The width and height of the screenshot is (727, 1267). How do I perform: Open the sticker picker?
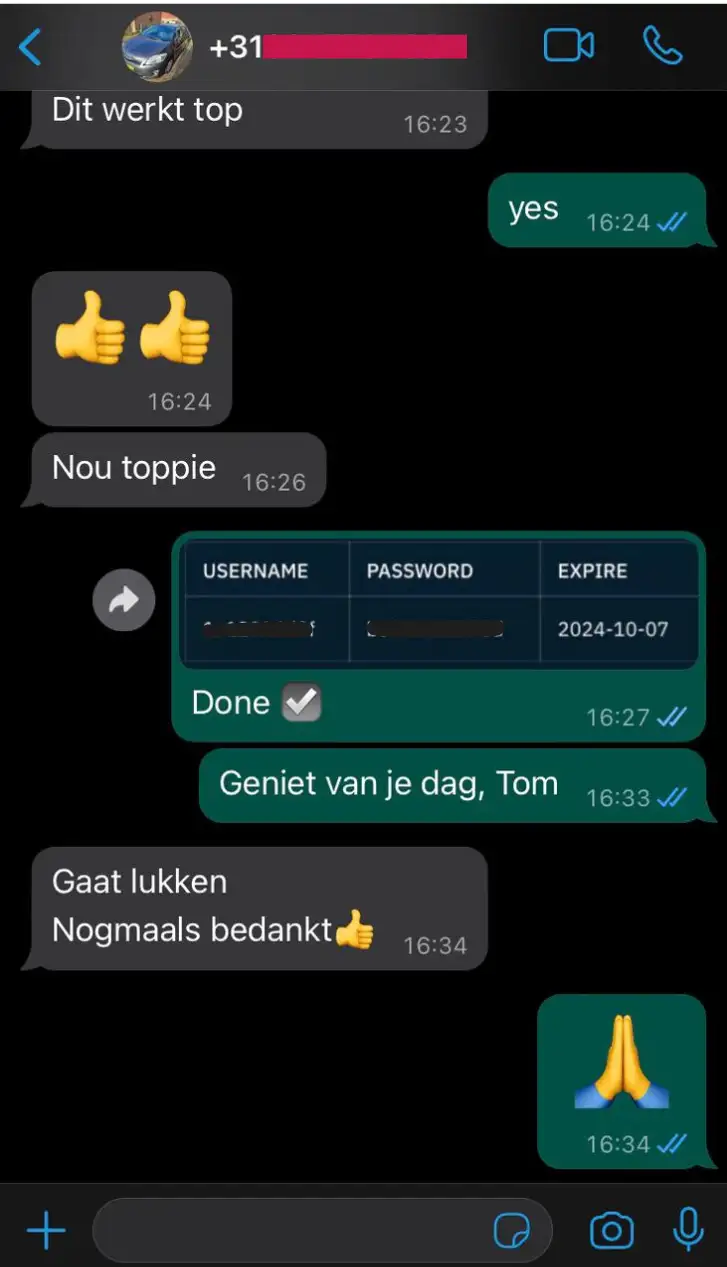click(513, 1231)
